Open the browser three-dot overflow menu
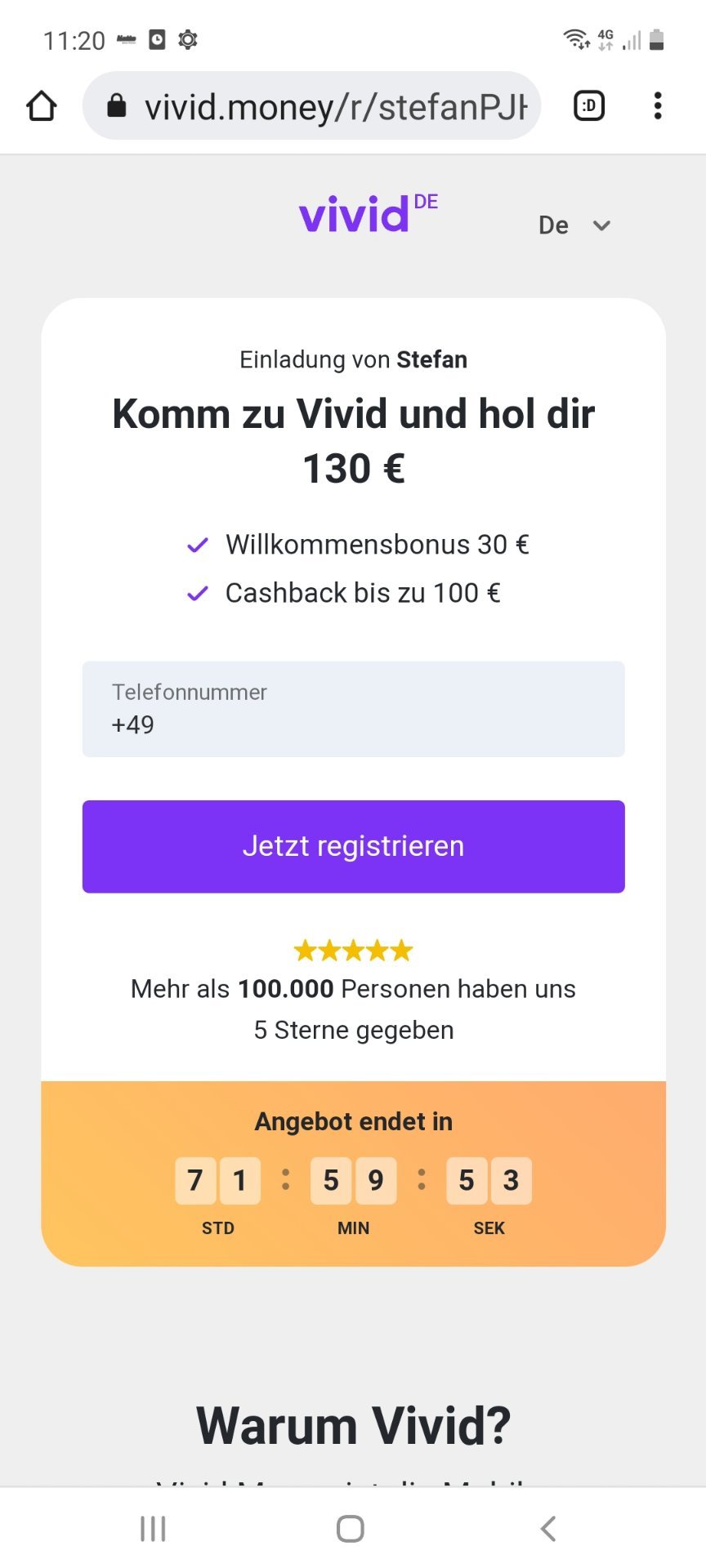Screen dimensions: 706x1568 [658, 106]
